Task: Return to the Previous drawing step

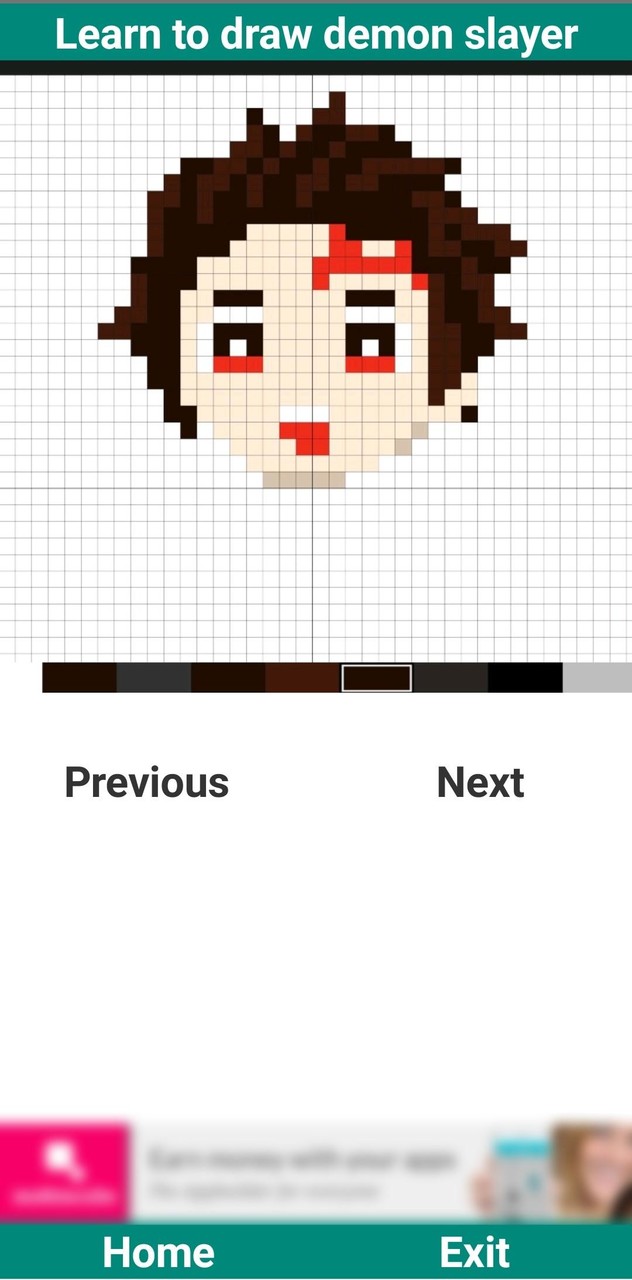Action: [x=147, y=782]
